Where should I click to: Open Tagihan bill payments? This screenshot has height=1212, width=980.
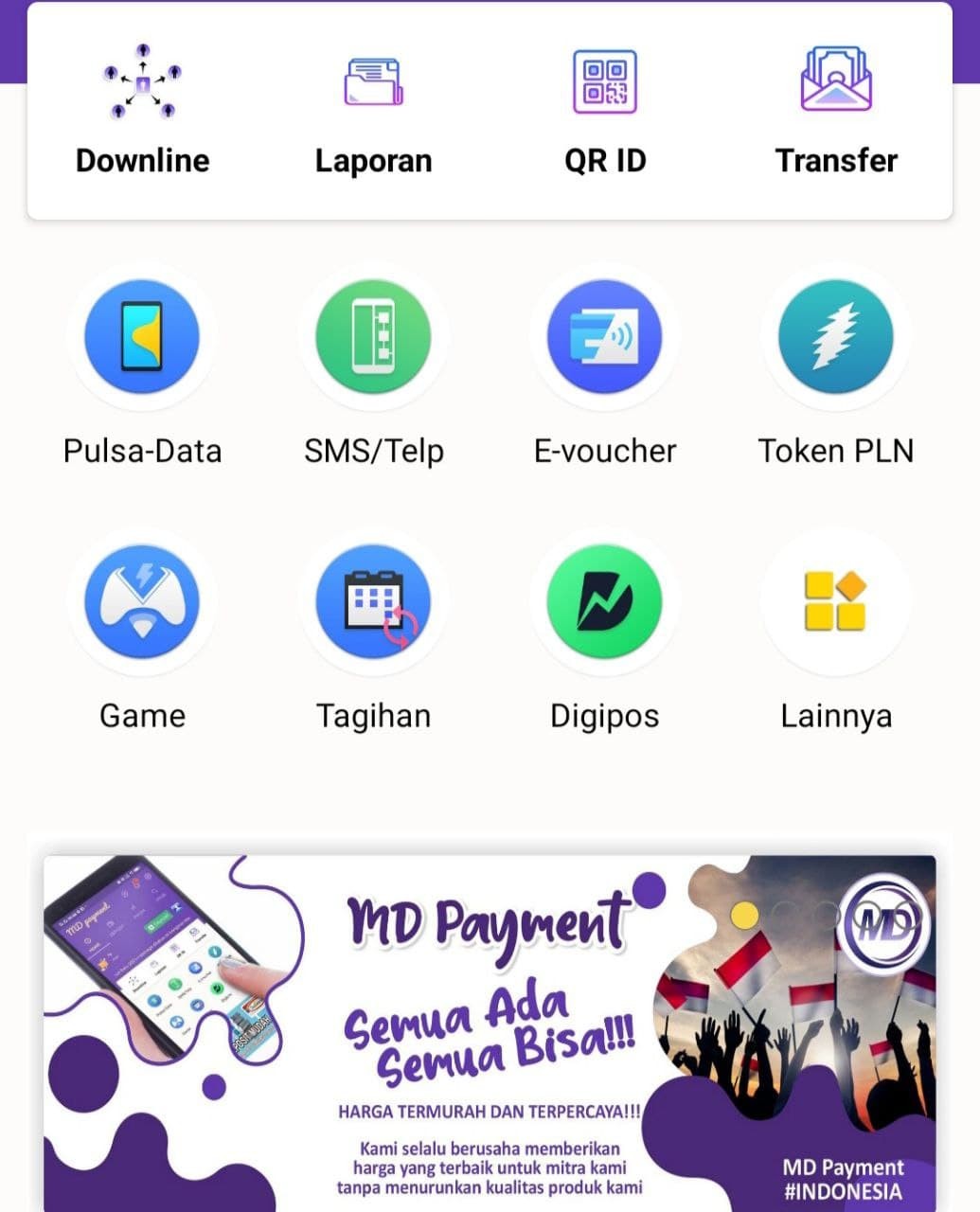(x=373, y=602)
